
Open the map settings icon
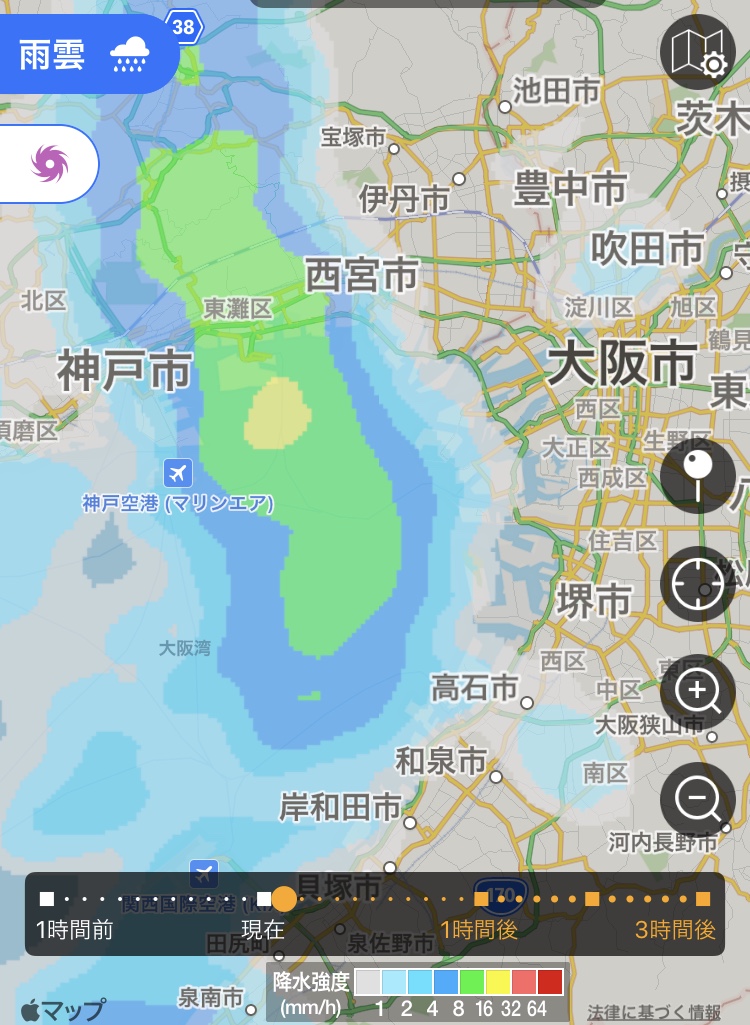click(698, 54)
